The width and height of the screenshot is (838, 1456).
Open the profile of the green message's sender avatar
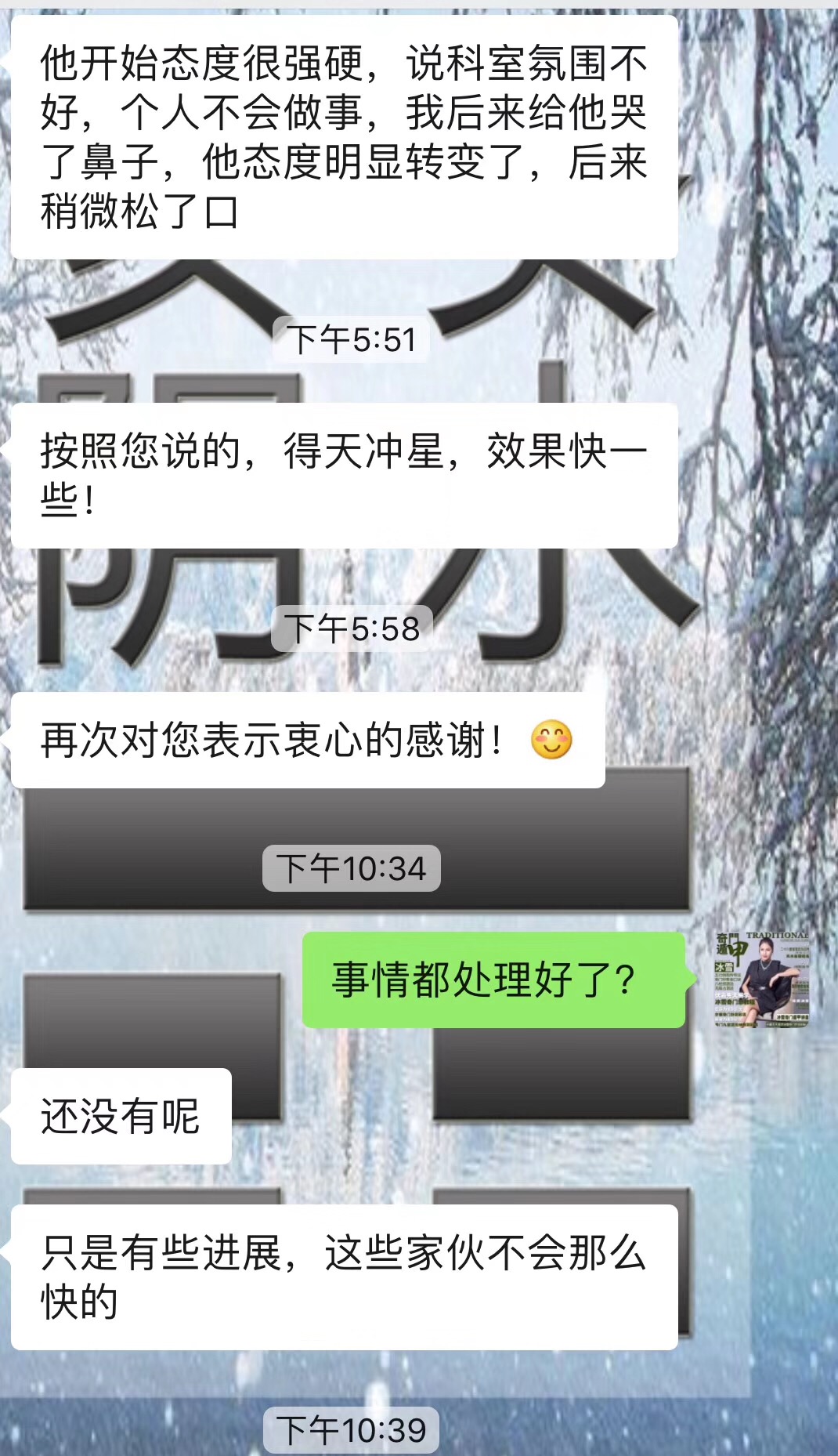pos(760,980)
